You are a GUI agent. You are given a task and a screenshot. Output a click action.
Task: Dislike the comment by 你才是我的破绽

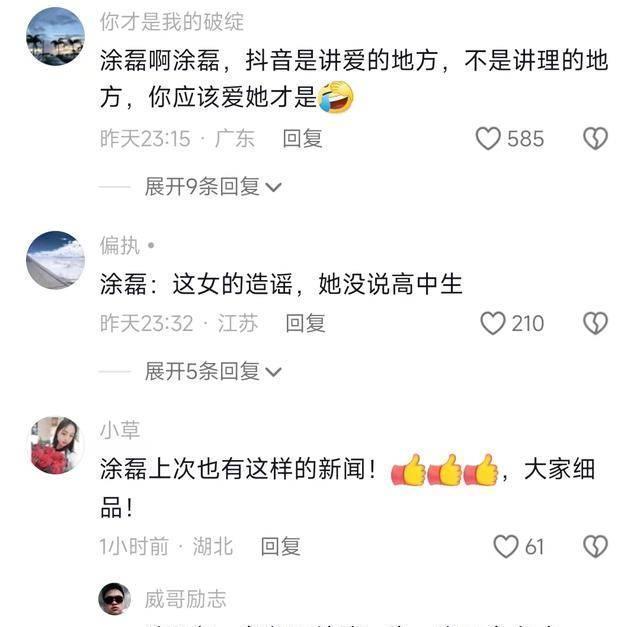[595, 139]
